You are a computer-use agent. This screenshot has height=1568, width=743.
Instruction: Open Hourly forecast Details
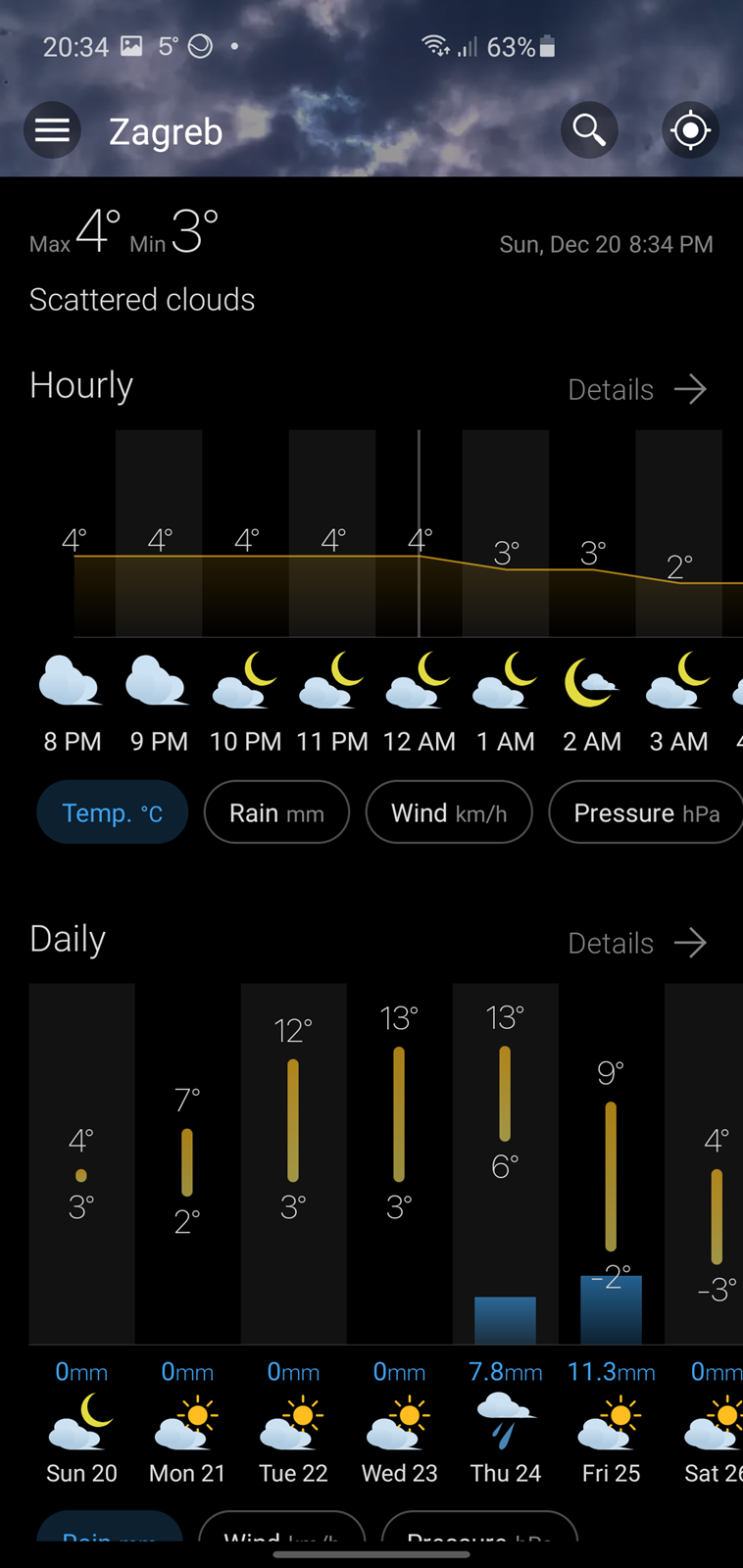point(637,389)
